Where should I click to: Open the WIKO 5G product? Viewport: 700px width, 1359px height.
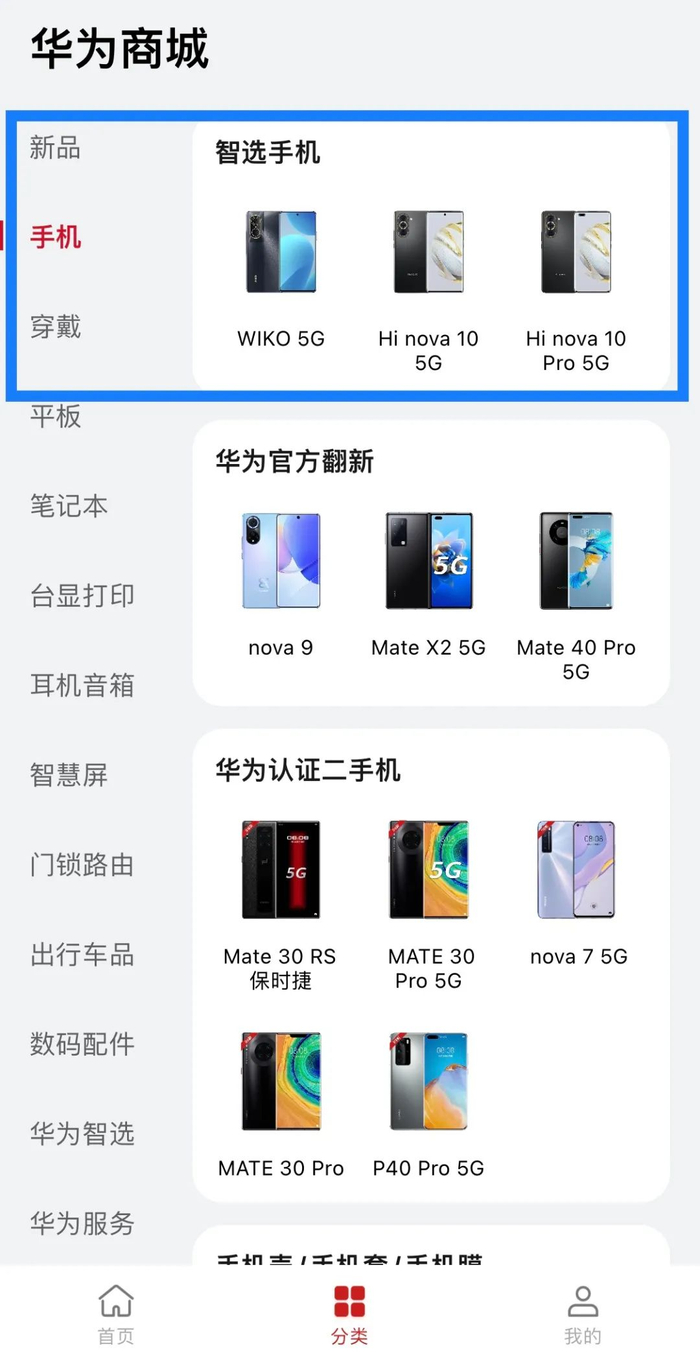pos(281,270)
